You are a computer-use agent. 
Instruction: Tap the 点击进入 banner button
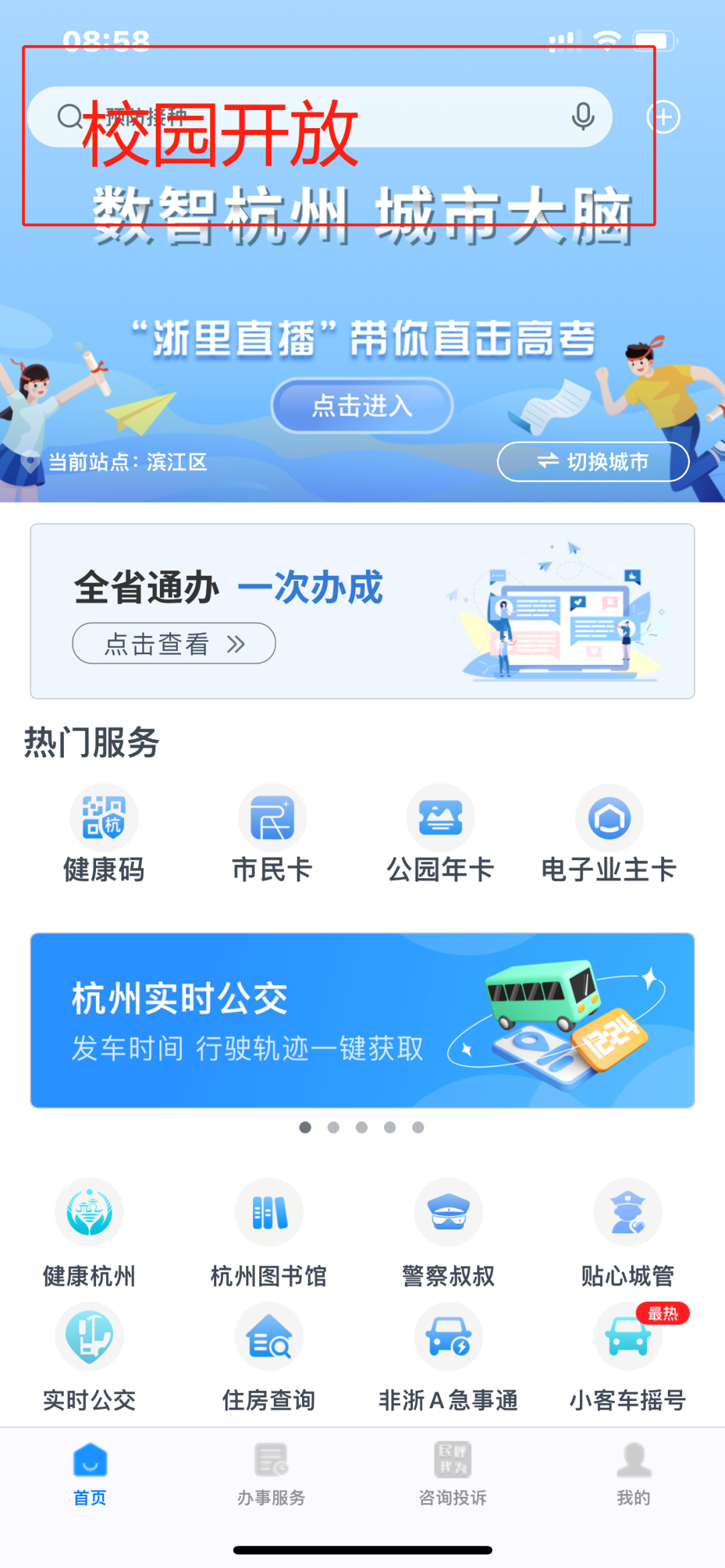point(362,405)
